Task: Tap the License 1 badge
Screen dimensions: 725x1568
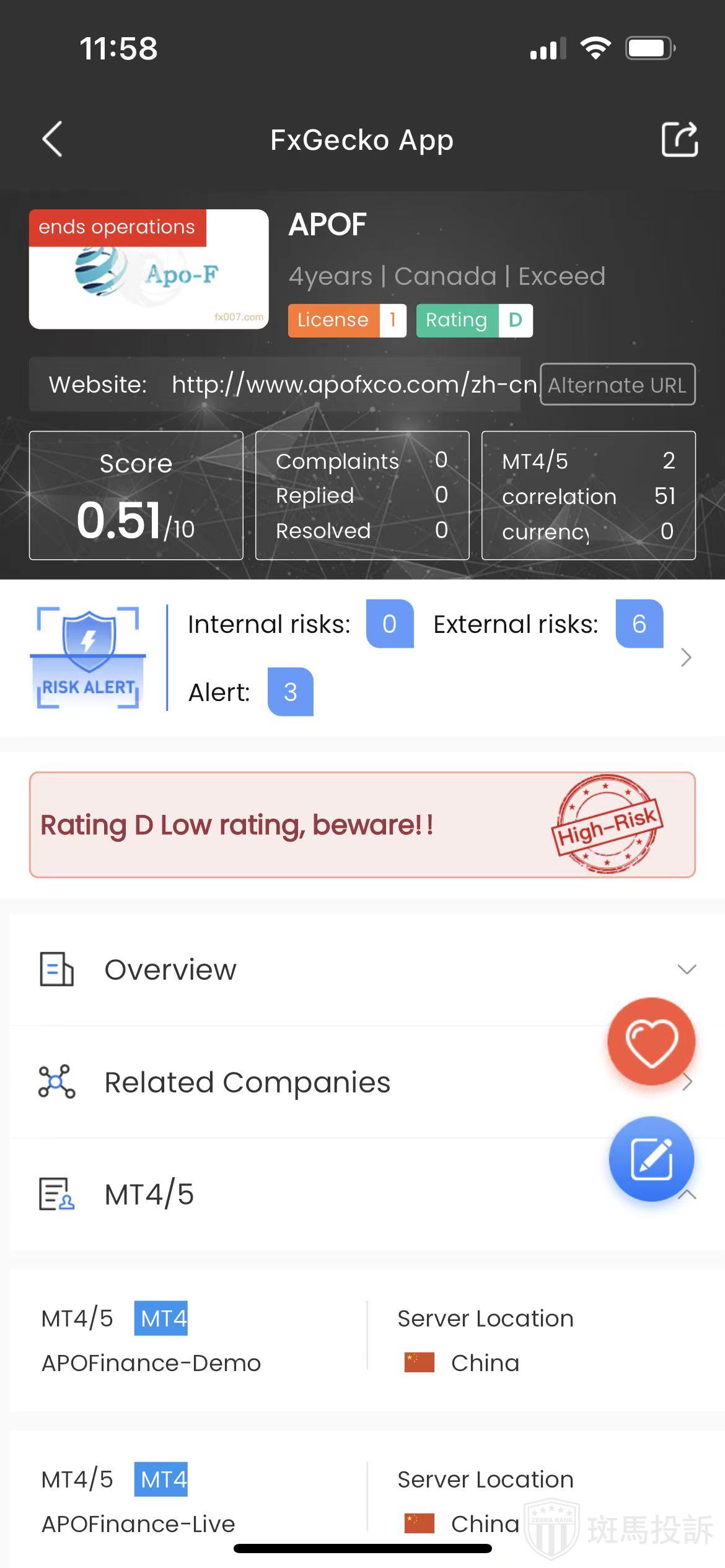Action: pos(347,320)
